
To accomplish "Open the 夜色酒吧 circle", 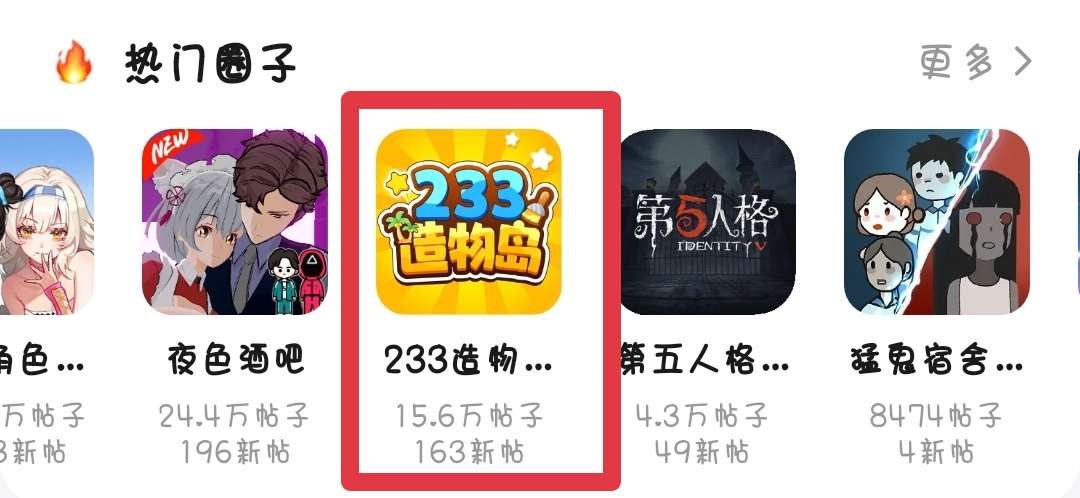I will [235, 222].
